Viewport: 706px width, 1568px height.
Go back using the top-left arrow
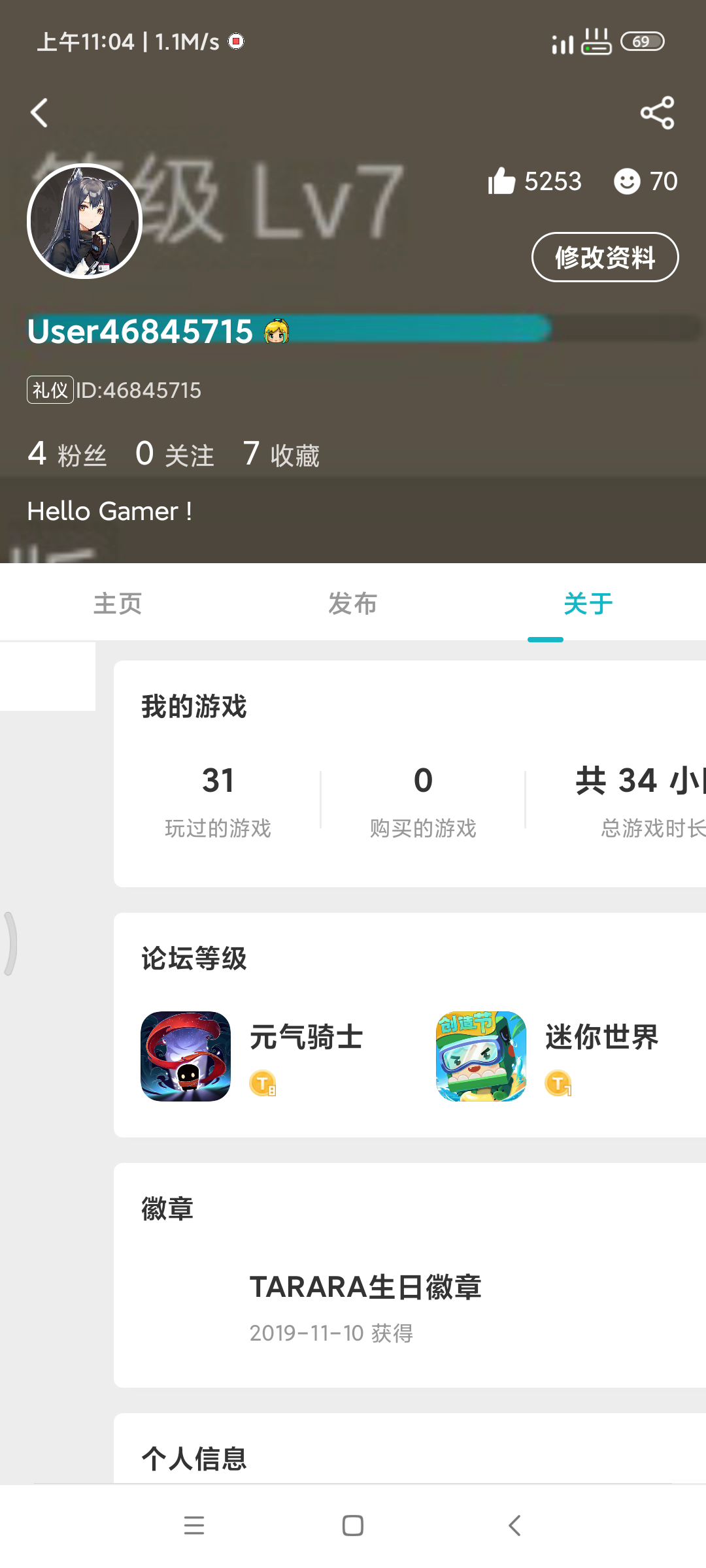point(40,113)
